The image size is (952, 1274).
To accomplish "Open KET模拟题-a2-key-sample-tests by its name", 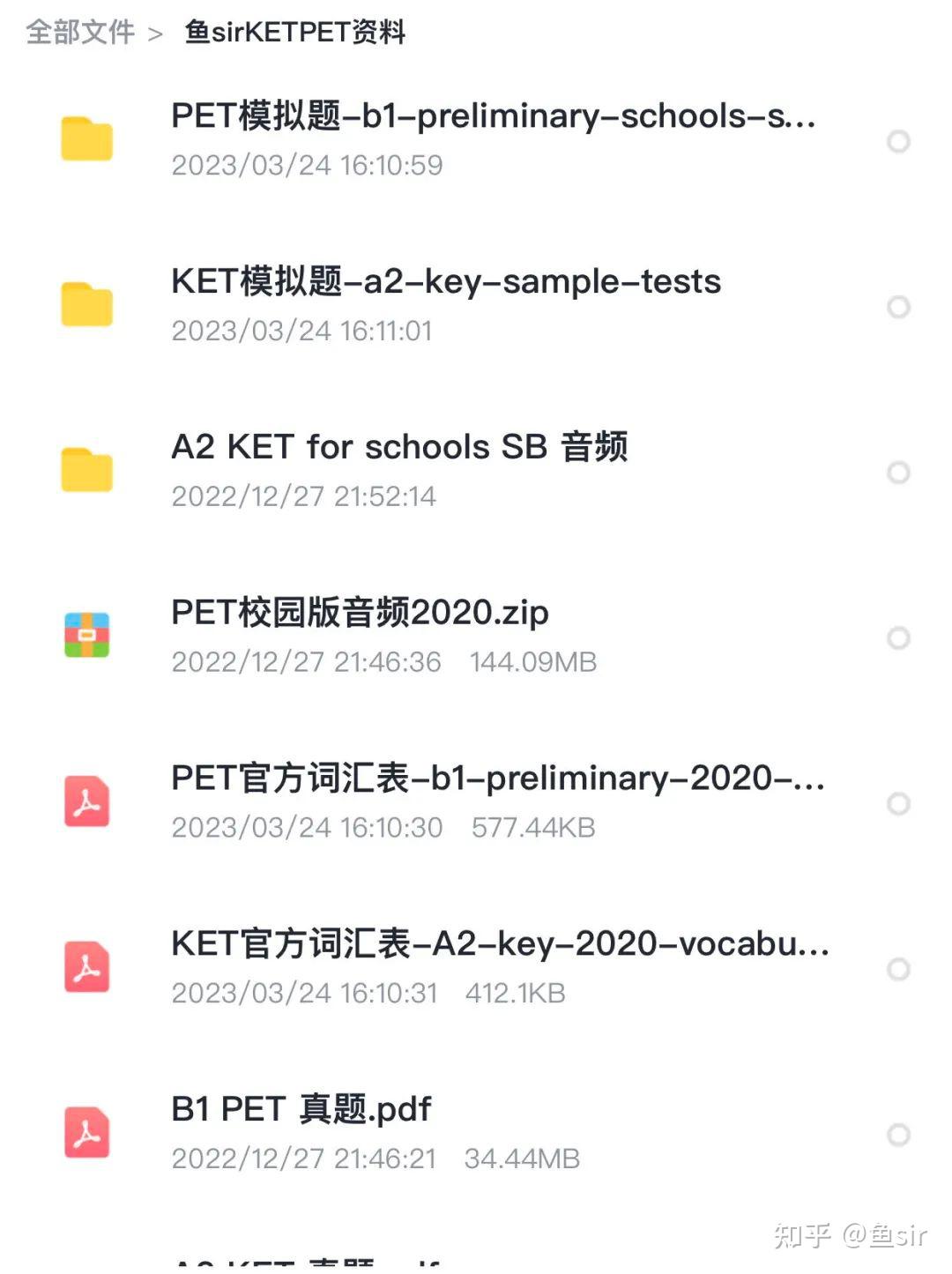I will pyautogui.click(x=445, y=283).
